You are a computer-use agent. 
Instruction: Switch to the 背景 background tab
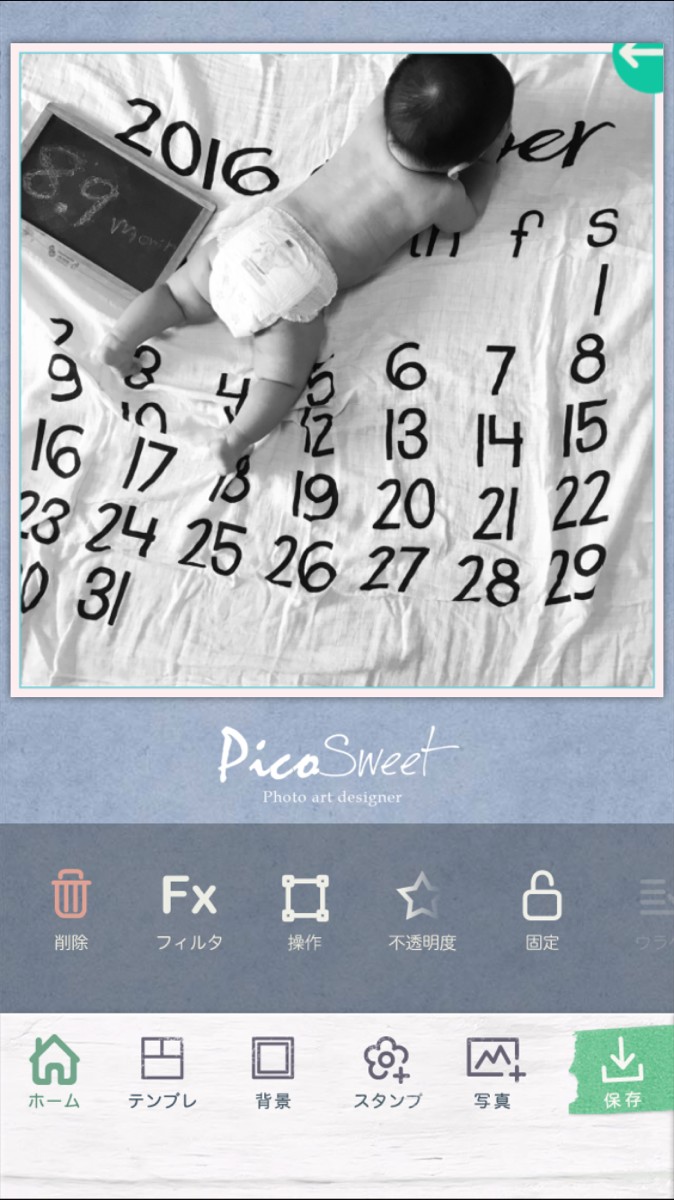[x=272, y=1072]
